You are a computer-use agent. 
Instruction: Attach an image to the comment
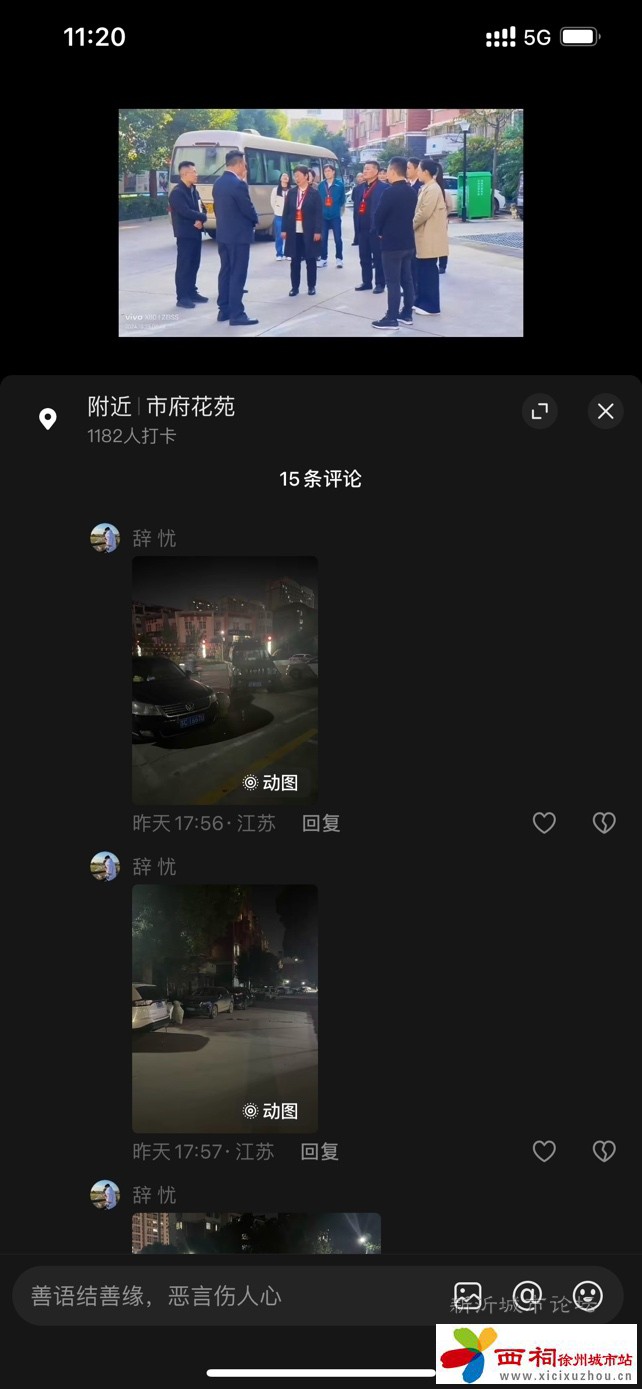click(x=467, y=1296)
